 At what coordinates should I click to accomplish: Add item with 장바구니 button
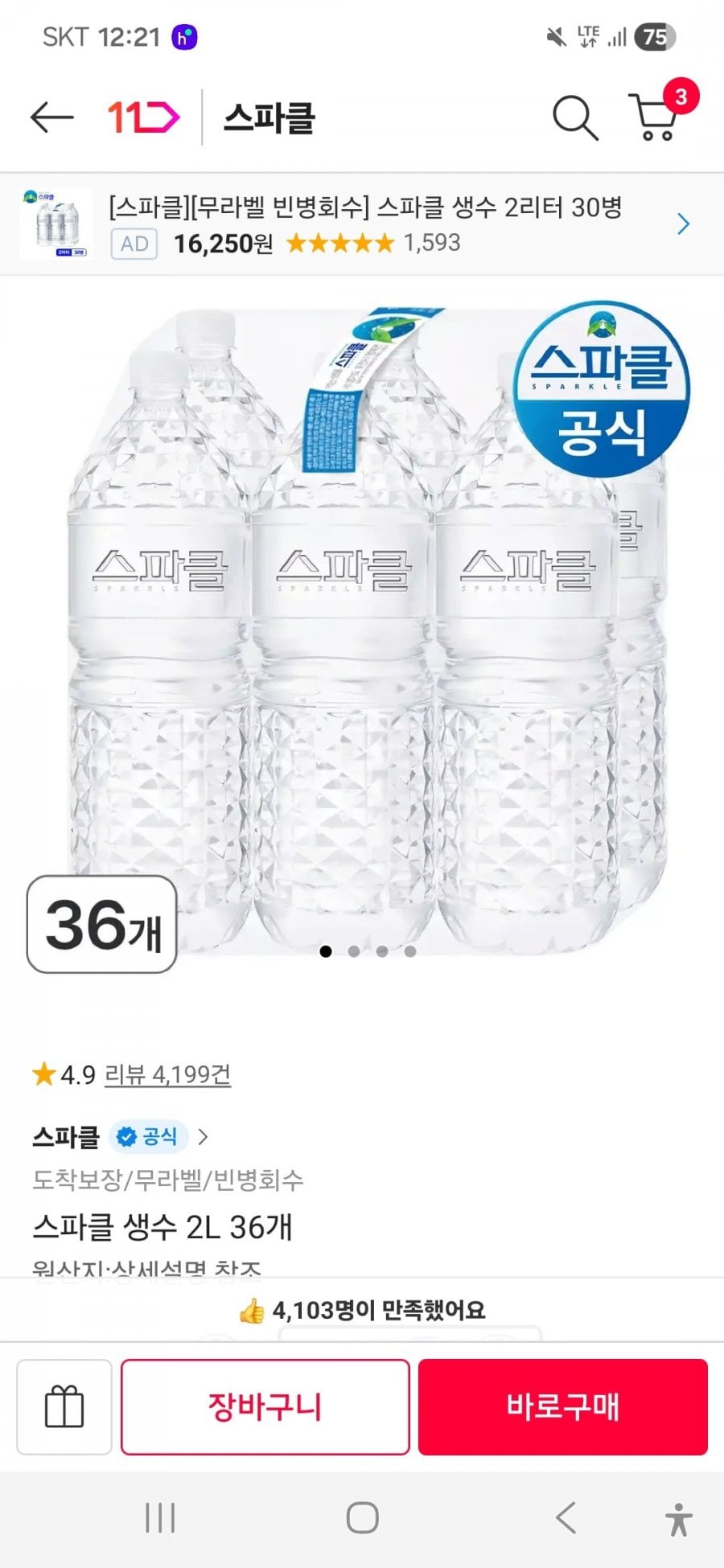click(x=265, y=1407)
